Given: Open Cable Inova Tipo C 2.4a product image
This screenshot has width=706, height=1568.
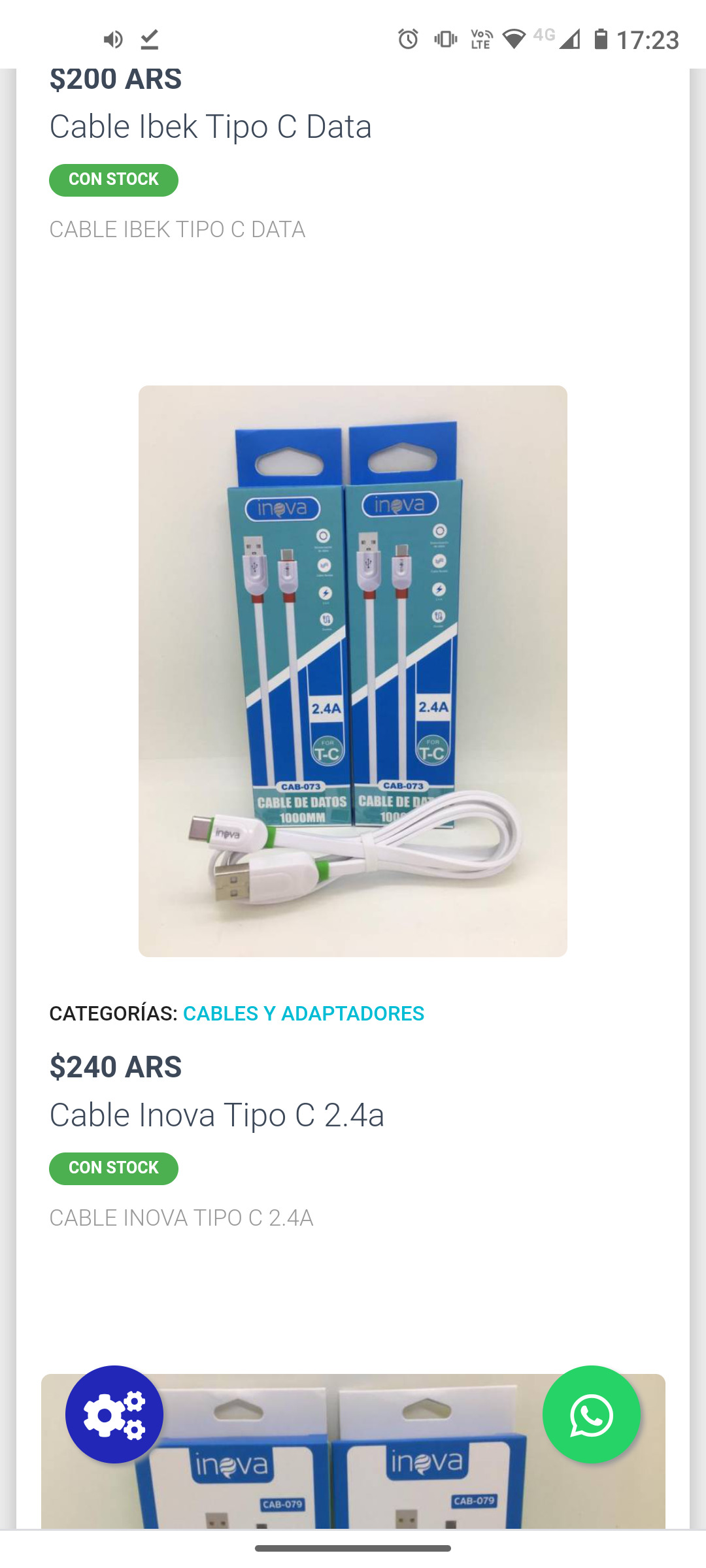Looking at the screenshot, I should 353,671.
